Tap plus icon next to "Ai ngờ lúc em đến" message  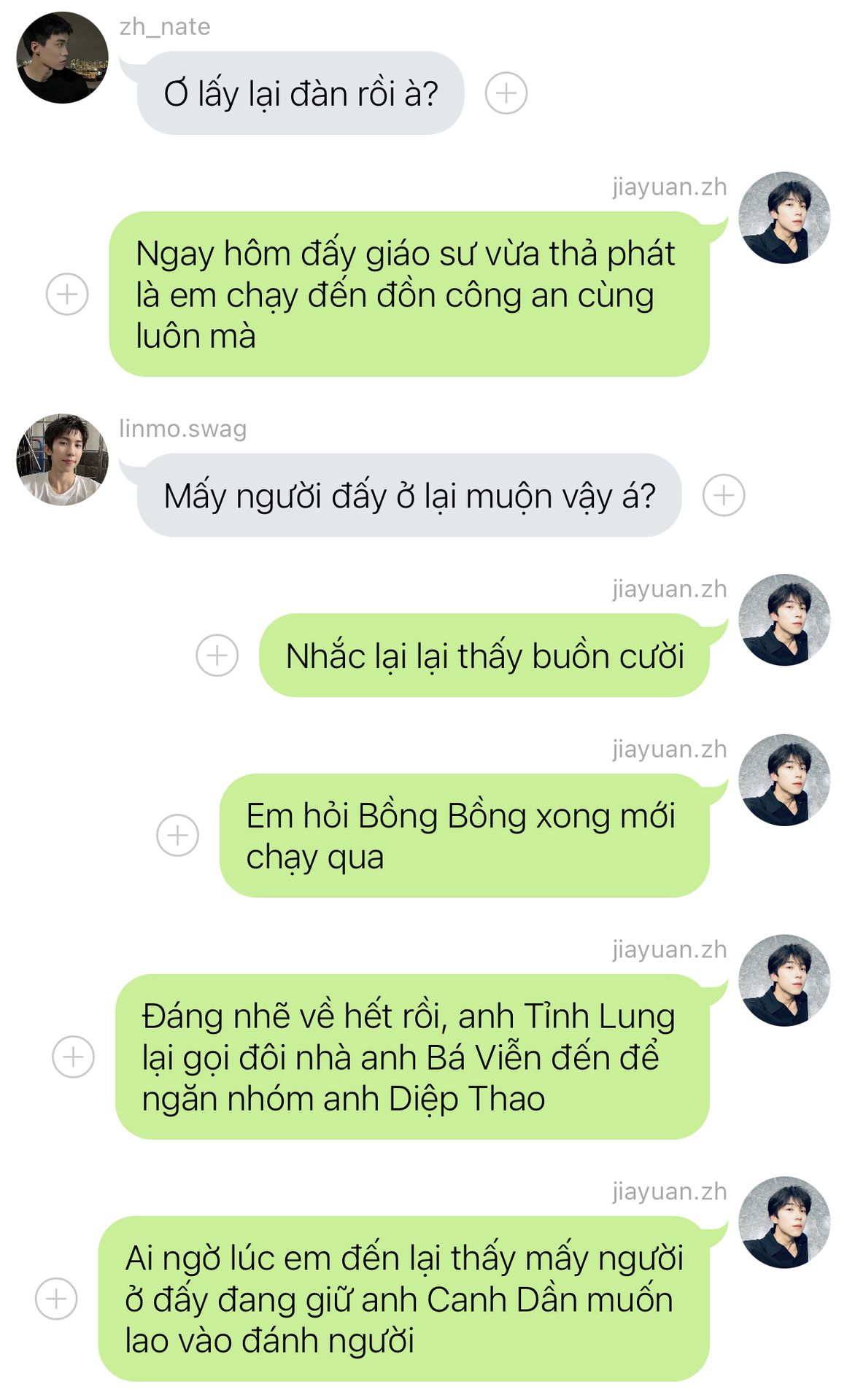pos(56,1299)
